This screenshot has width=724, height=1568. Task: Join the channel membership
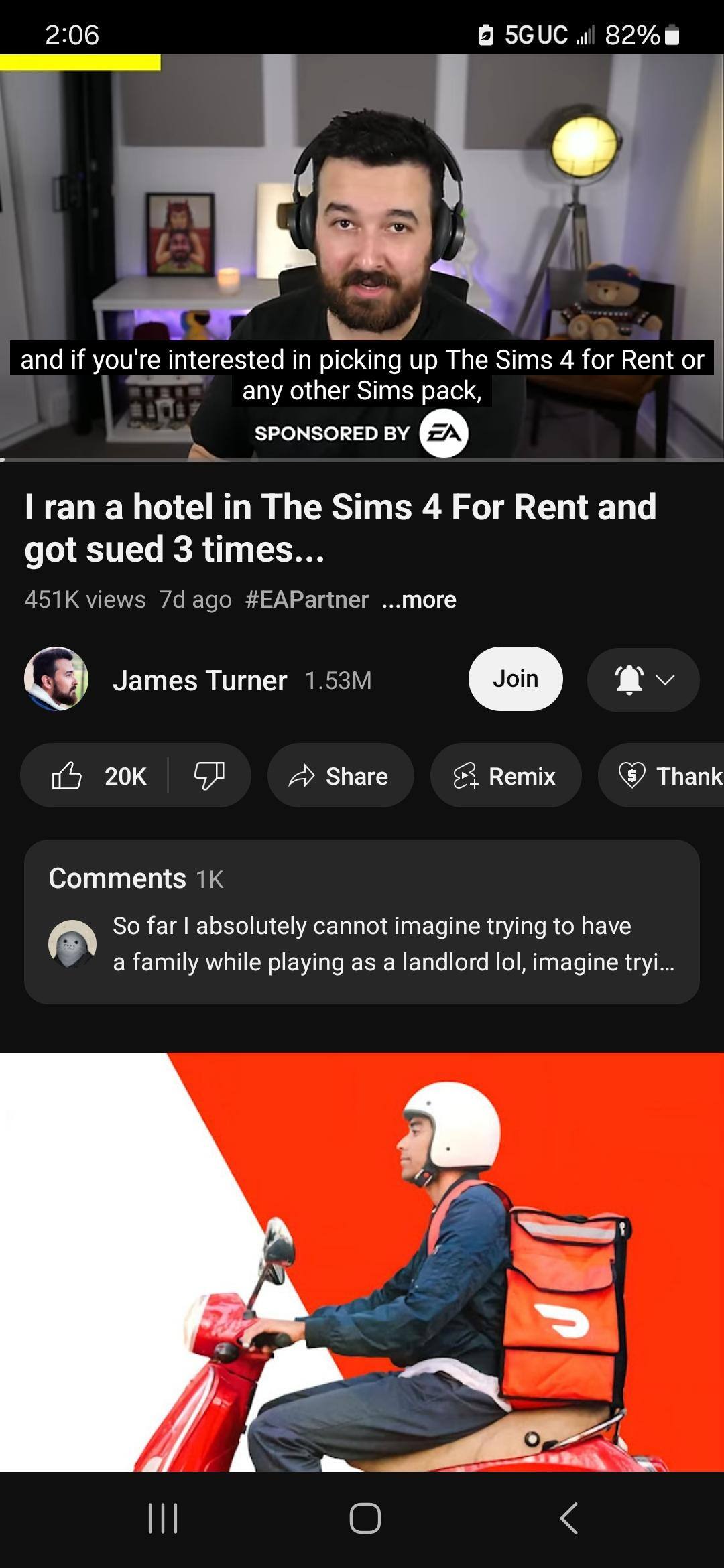(x=515, y=679)
